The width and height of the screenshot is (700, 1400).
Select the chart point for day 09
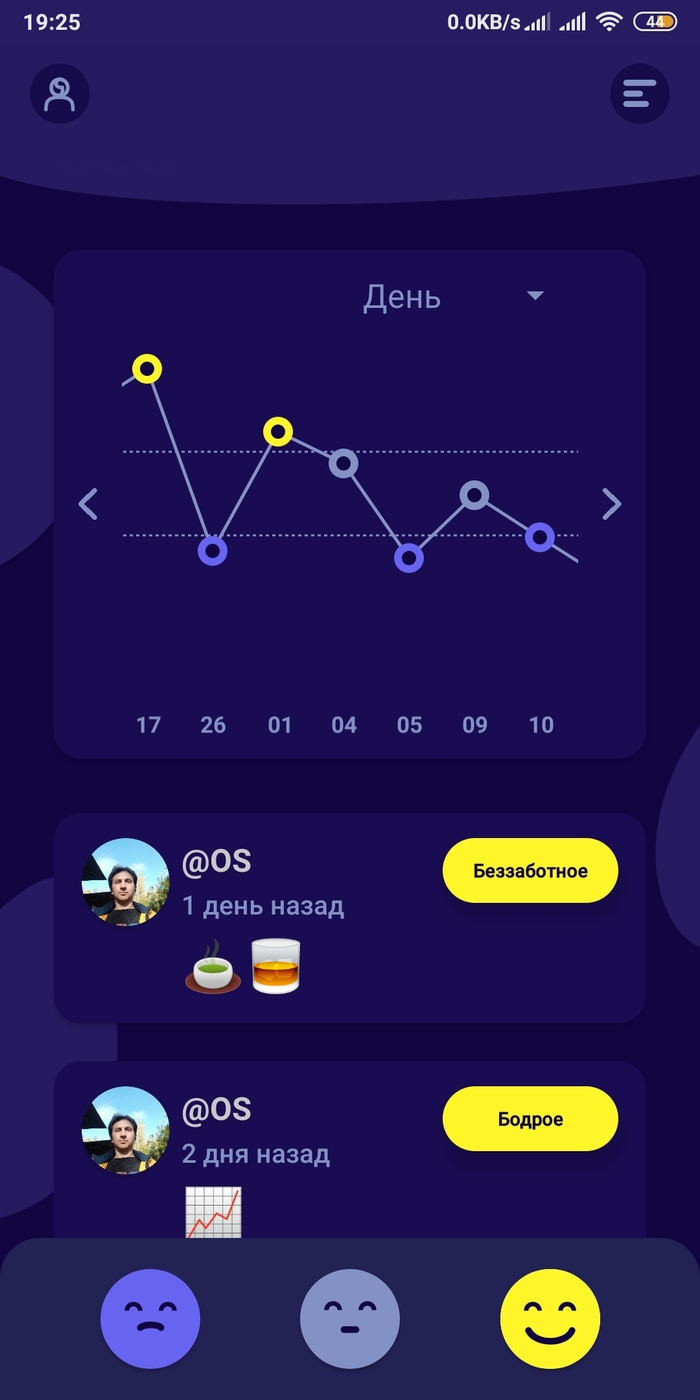(474, 494)
